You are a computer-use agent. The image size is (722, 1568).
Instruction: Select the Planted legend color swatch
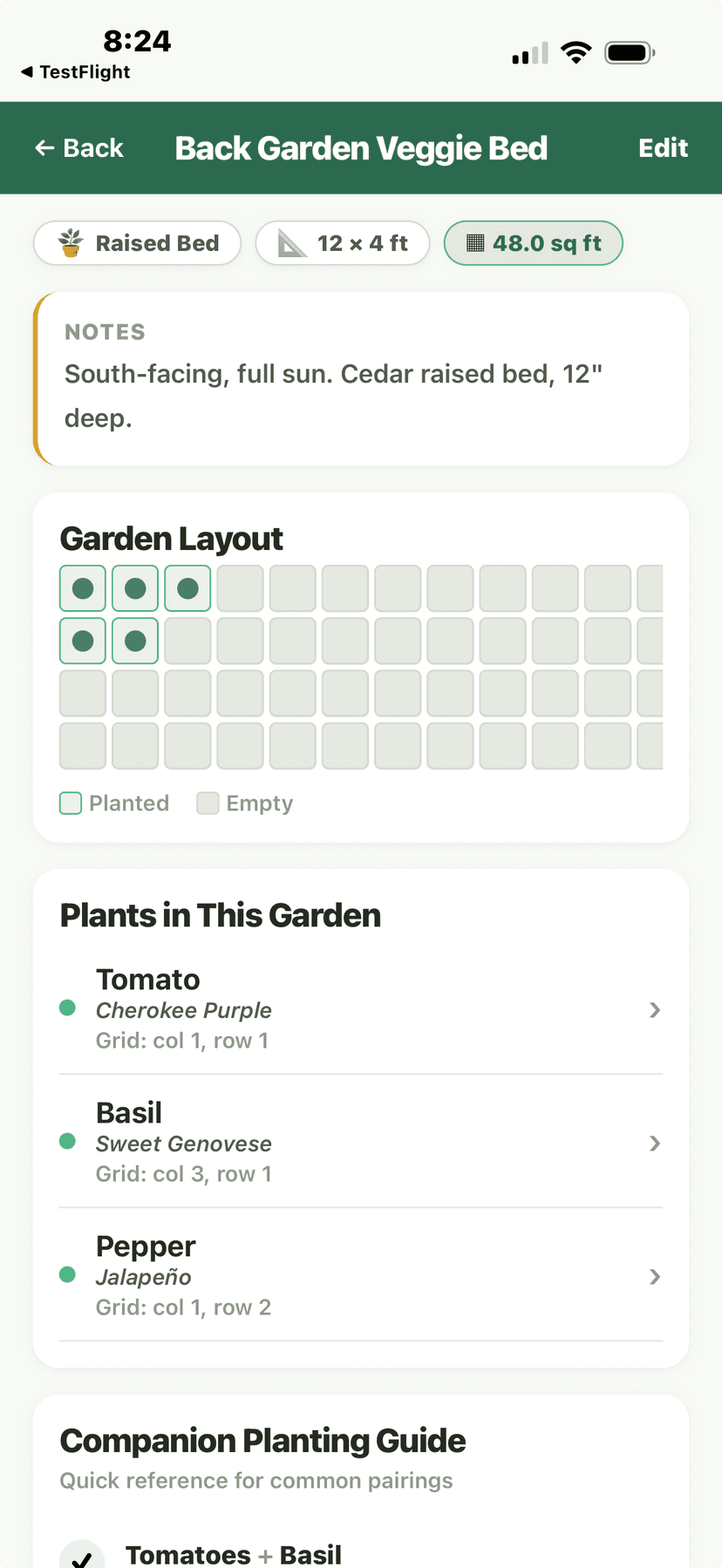[x=70, y=803]
